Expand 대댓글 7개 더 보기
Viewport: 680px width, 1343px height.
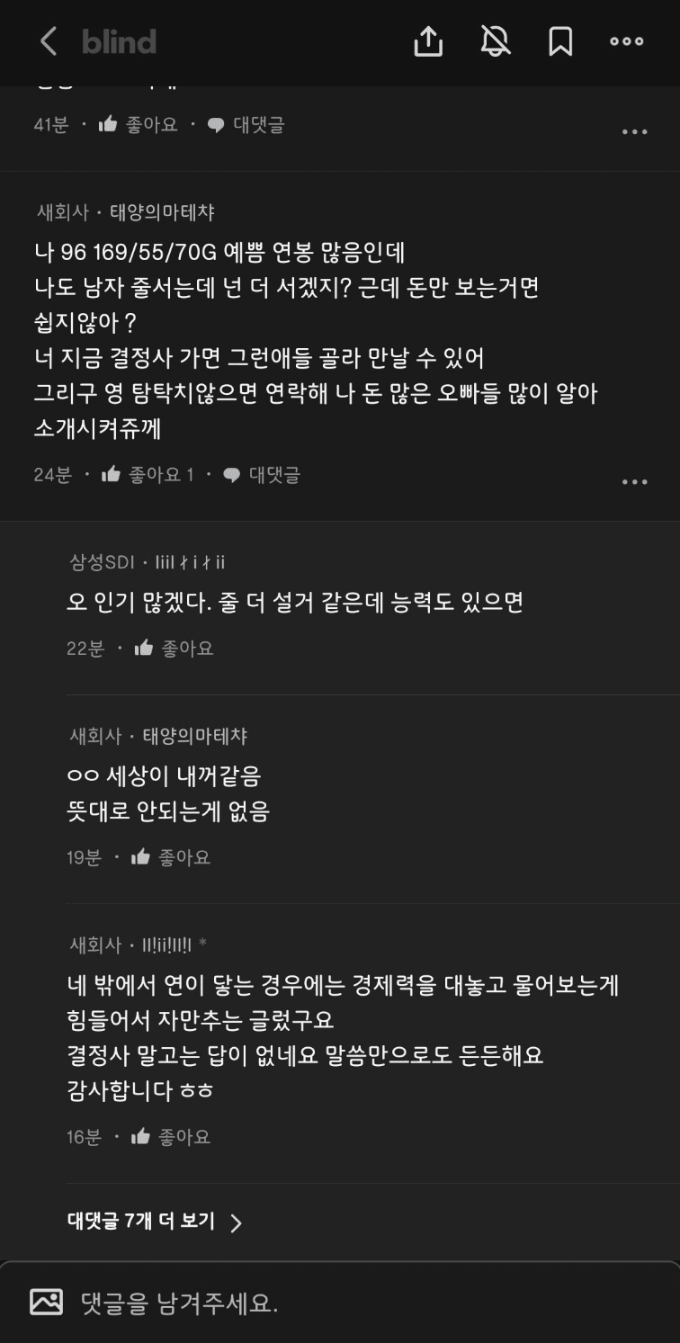click(155, 1222)
